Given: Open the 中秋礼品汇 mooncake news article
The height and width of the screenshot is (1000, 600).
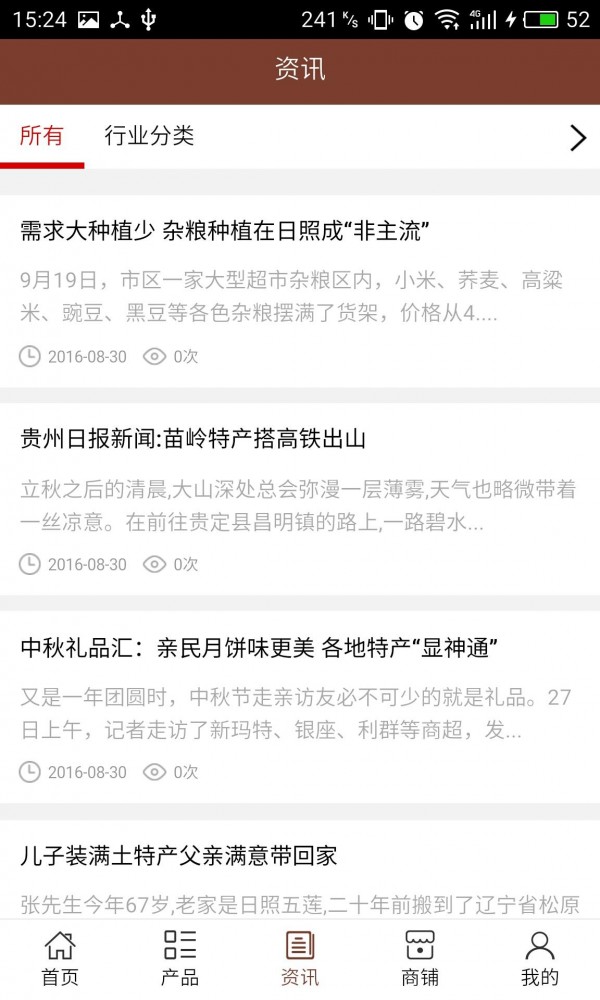Looking at the screenshot, I should click(260, 648).
